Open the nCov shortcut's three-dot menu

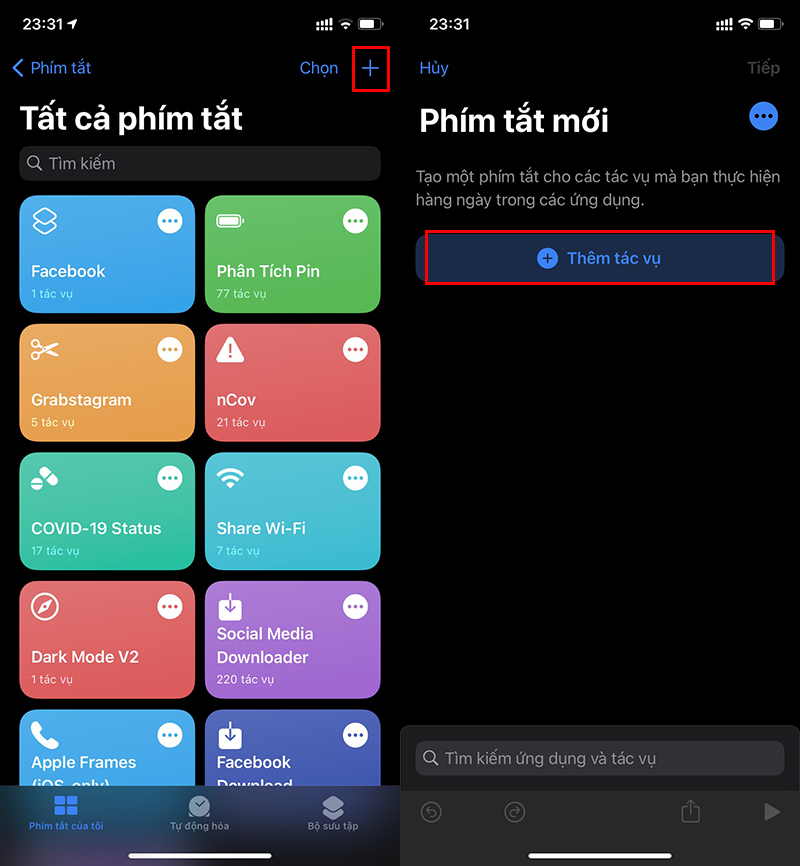(x=355, y=349)
